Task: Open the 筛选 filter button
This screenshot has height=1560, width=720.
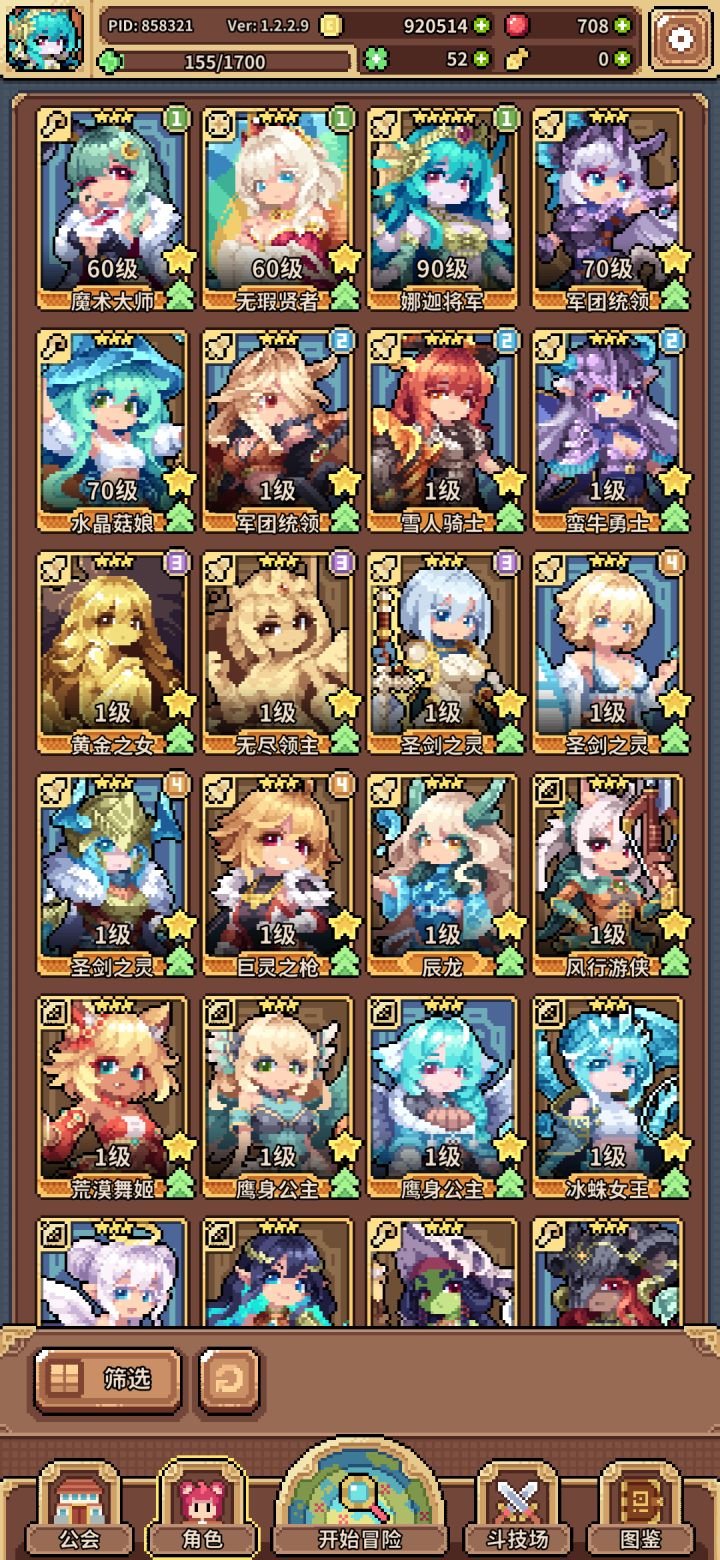Action: click(108, 1380)
